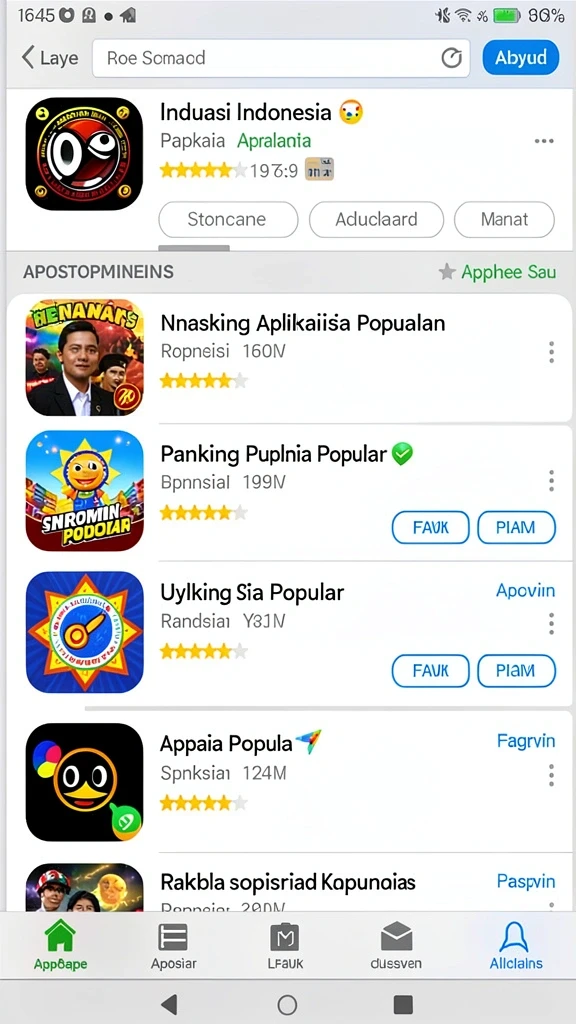Open the Apphee Sau link
The image size is (576, 1024).
coord(498,272)
